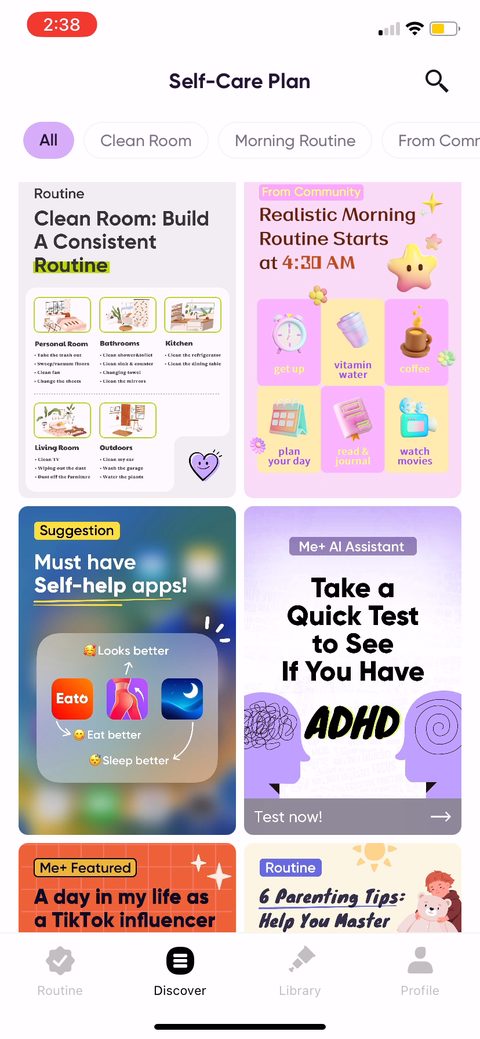Open 6 Parenting Tips routine card
Image resolution: width=480 pixels, height=1039 pixels.
point(353,887)
